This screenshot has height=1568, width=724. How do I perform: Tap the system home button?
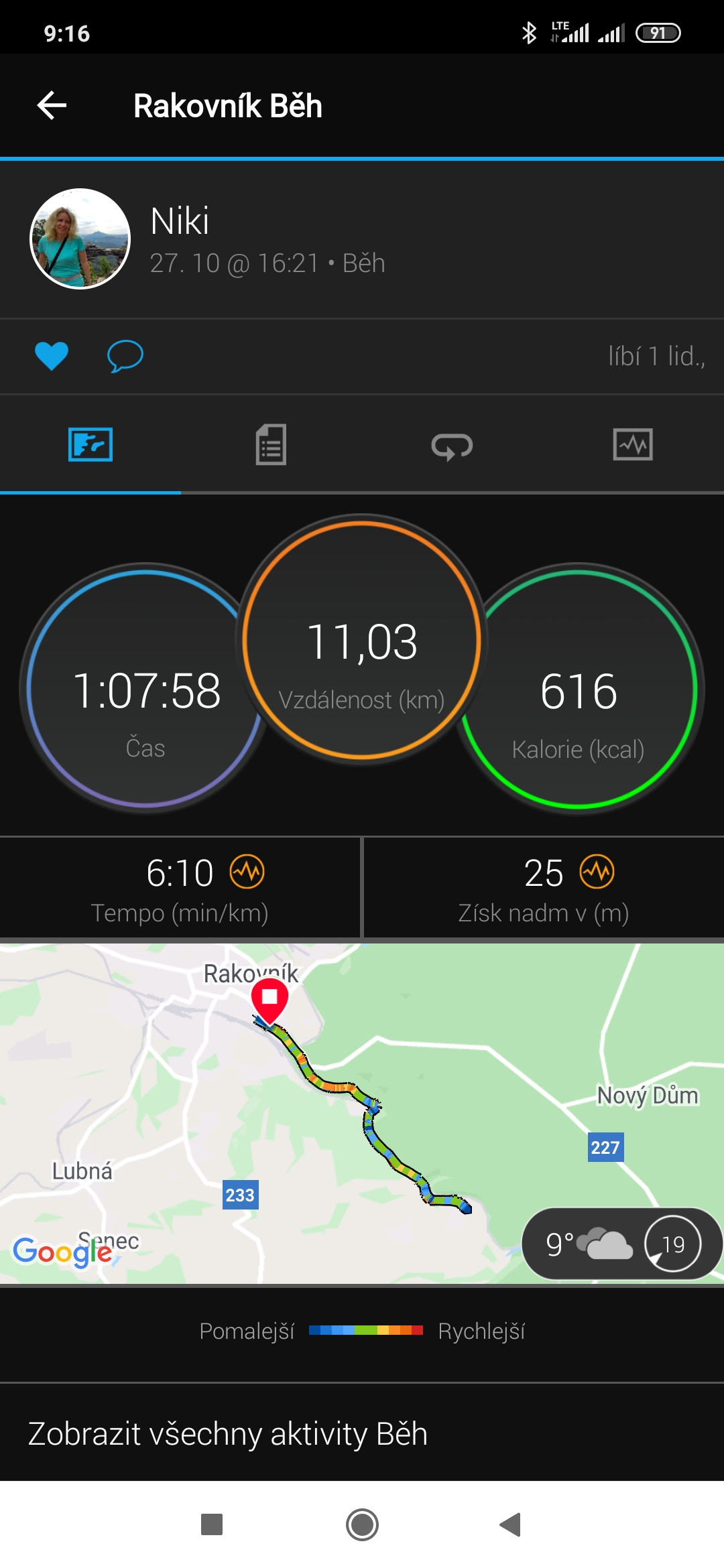coord(362,1524)
